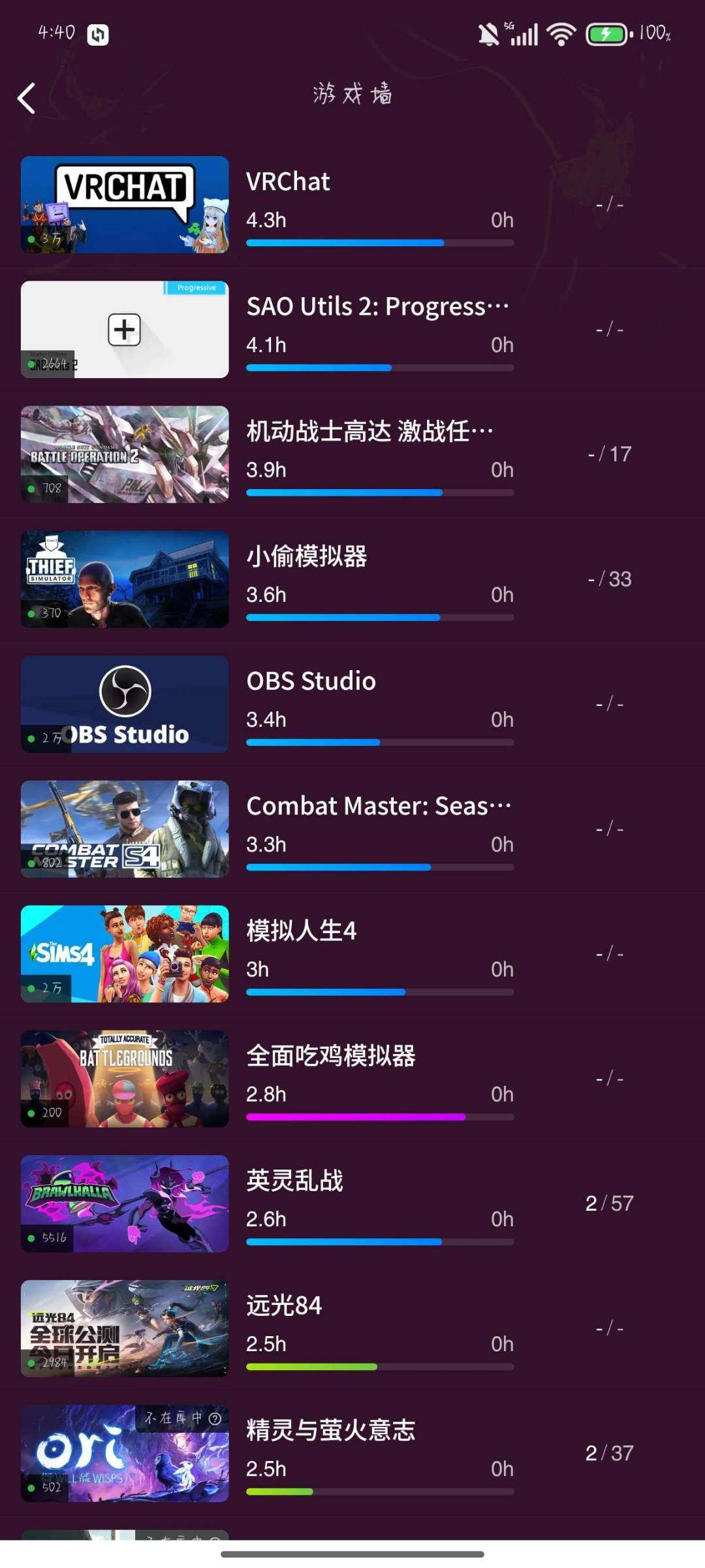Tap the truncated title SAO Utils 2 to expand
The image size is (705, 1568).
[x=379, y=306]
